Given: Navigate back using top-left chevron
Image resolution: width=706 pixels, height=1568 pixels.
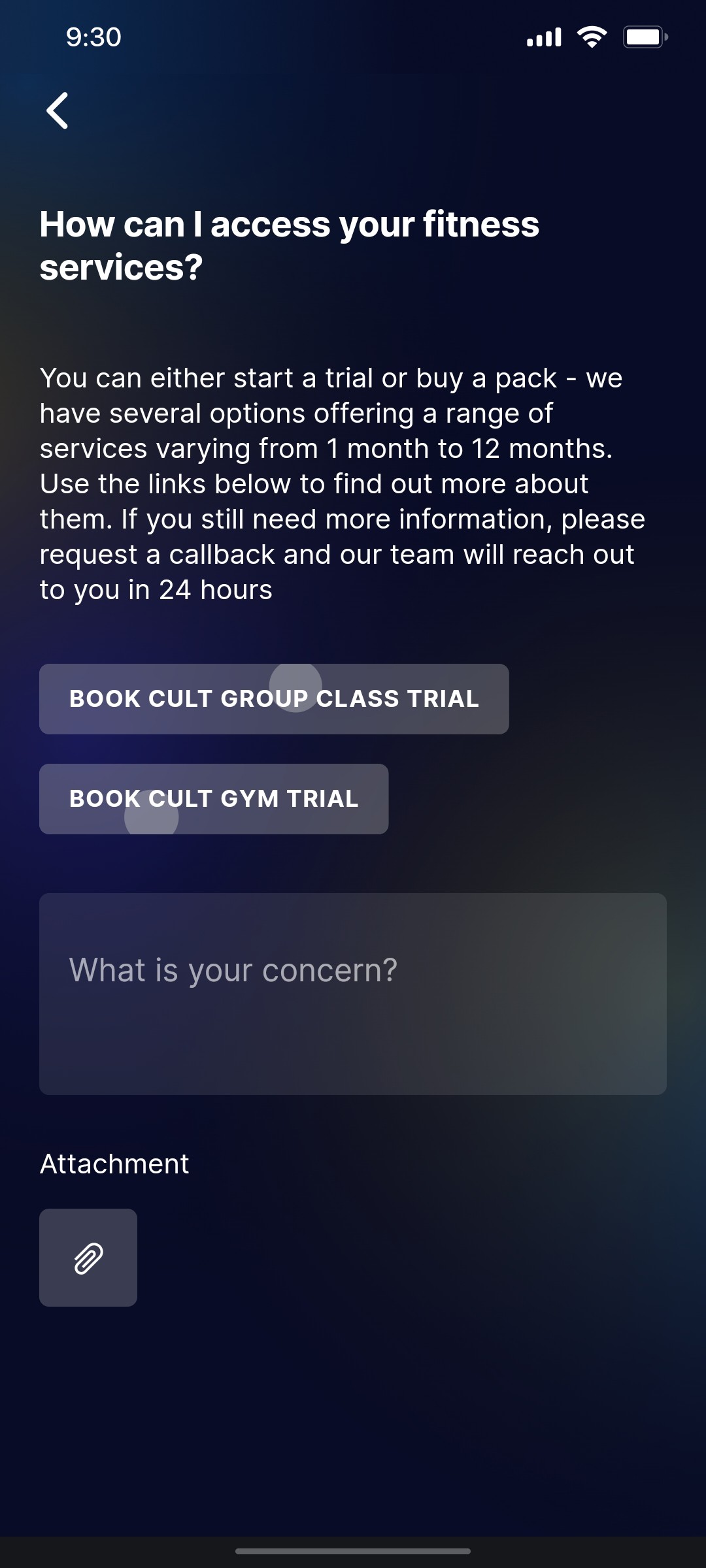Looking at the screenshot, I should coord(58,110).
